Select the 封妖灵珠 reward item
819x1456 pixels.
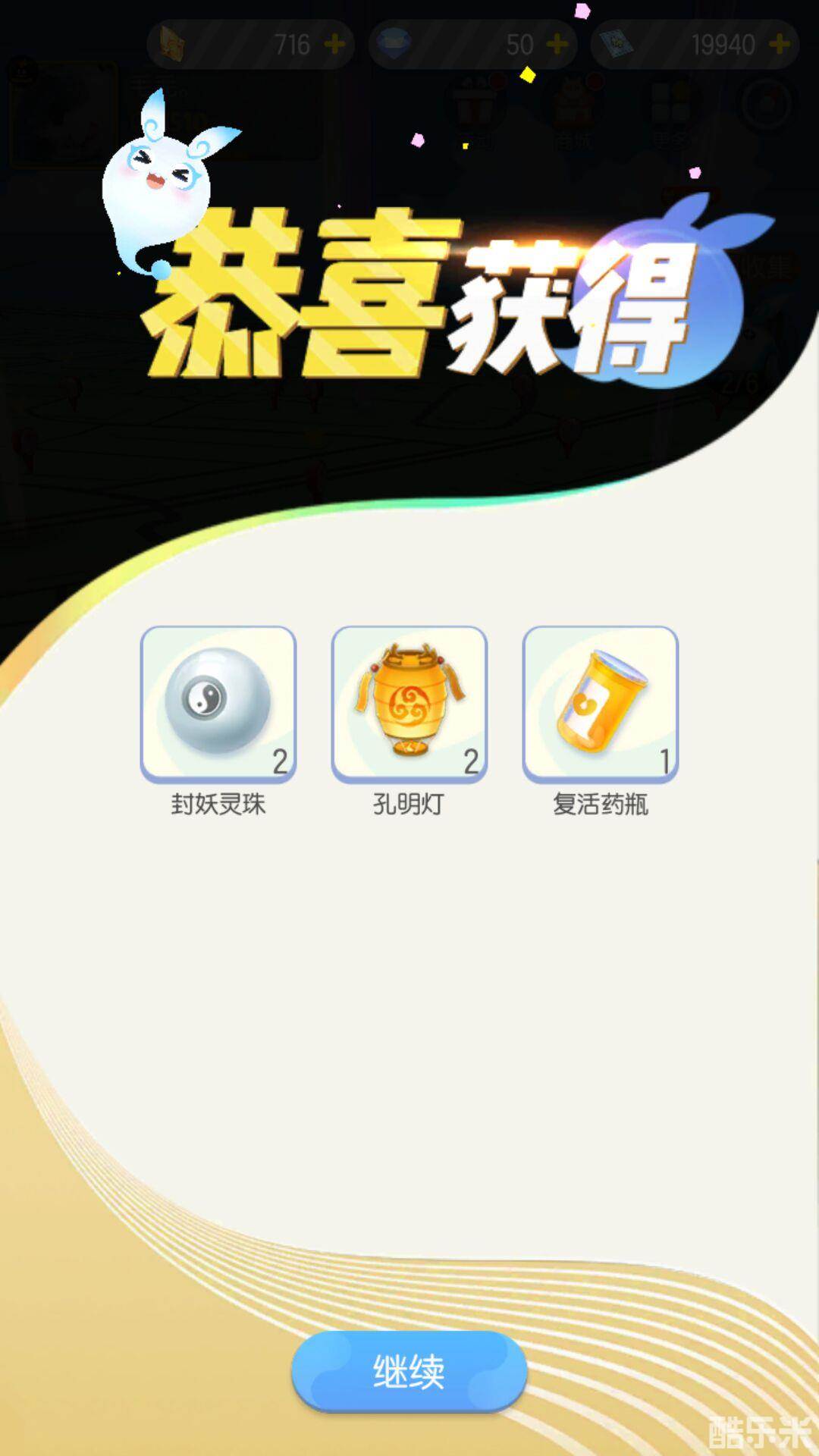tap(218, 703)
